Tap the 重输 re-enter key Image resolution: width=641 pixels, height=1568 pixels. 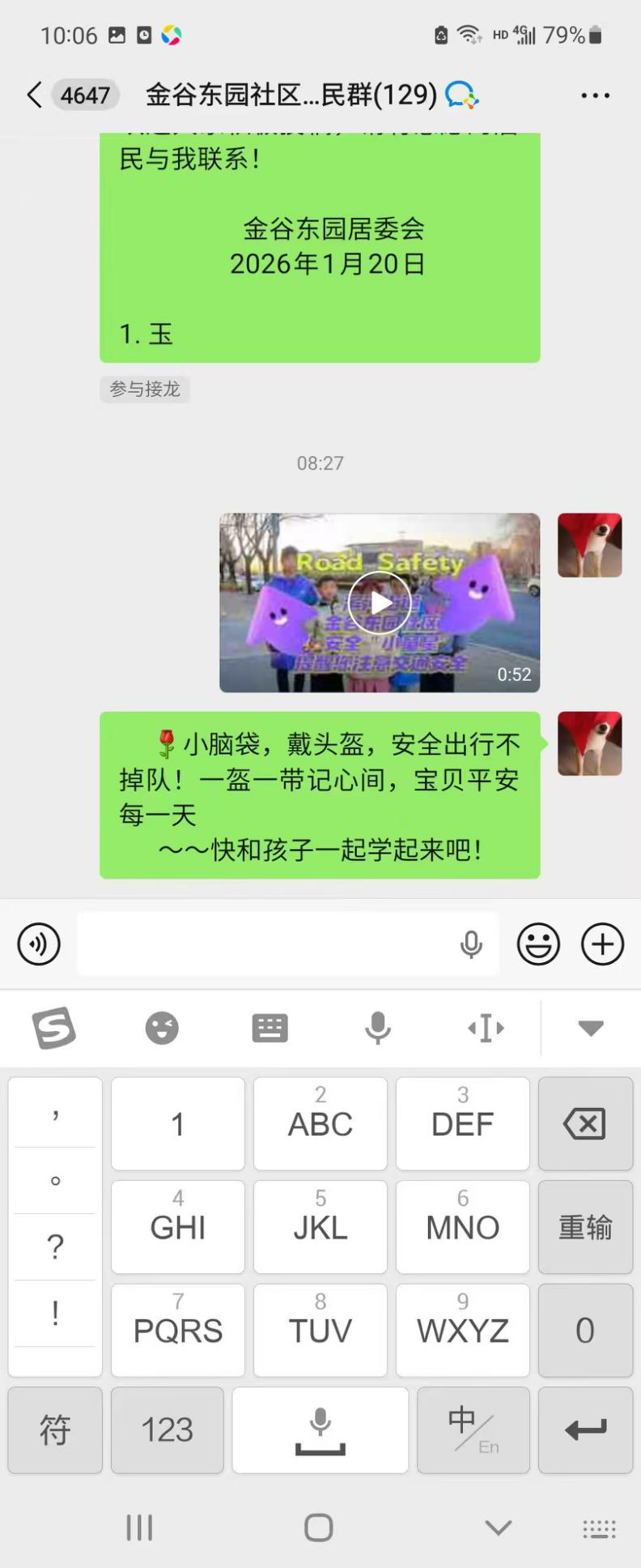click(585, 1227)
